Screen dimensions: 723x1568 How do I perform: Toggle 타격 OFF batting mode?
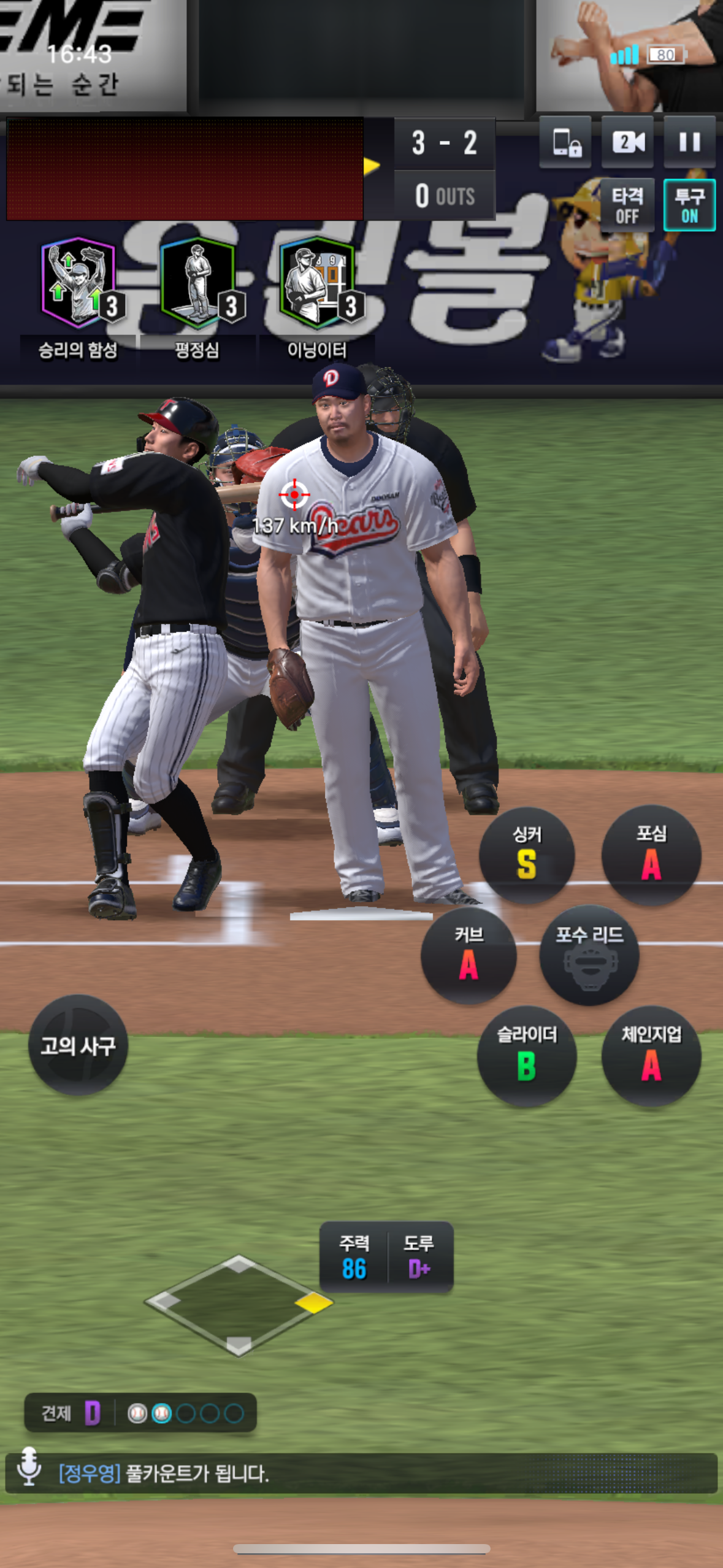[627, 206]
